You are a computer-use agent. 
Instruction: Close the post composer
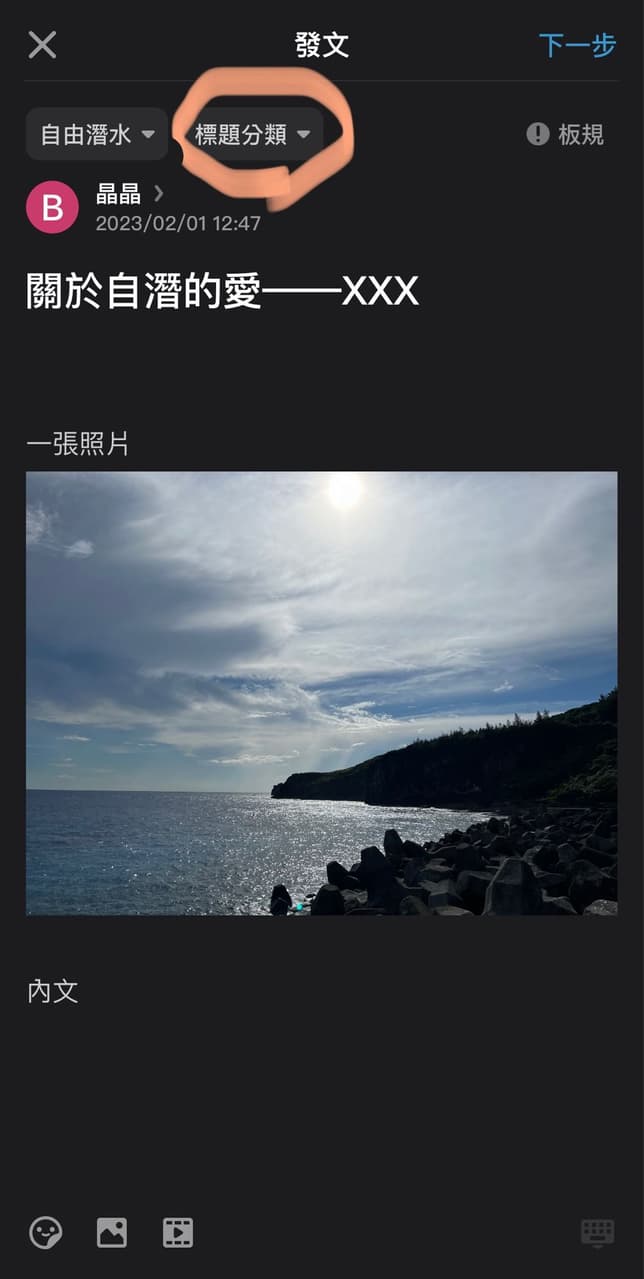click(42, 44)
